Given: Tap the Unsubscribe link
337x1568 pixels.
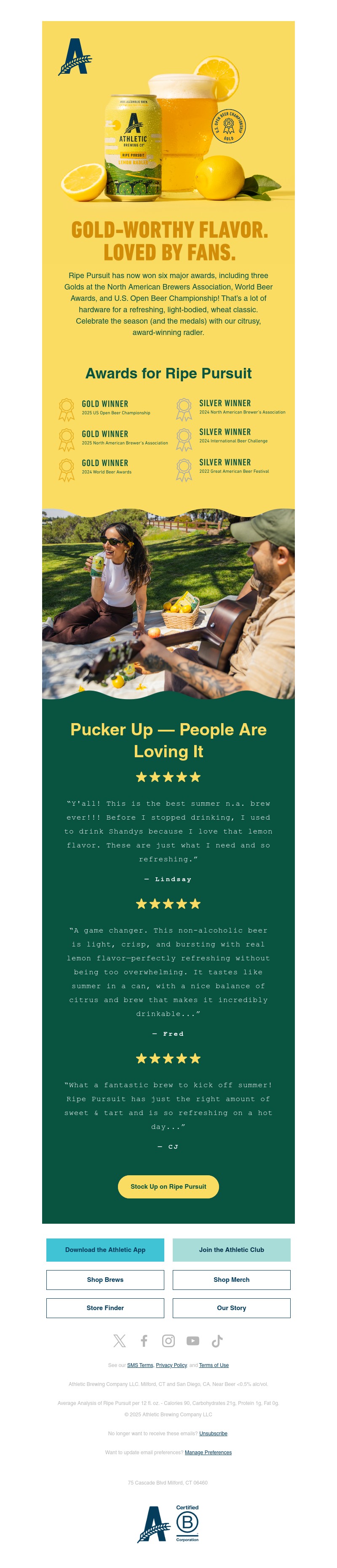Looking at the screenshot, I should coord(213,1433).
